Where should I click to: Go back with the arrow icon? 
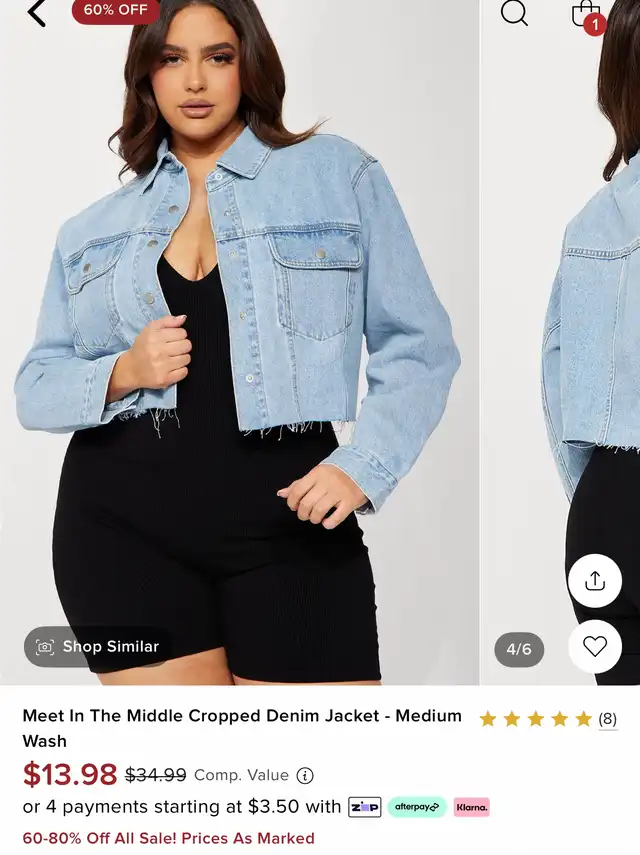[x=37, y=13]
